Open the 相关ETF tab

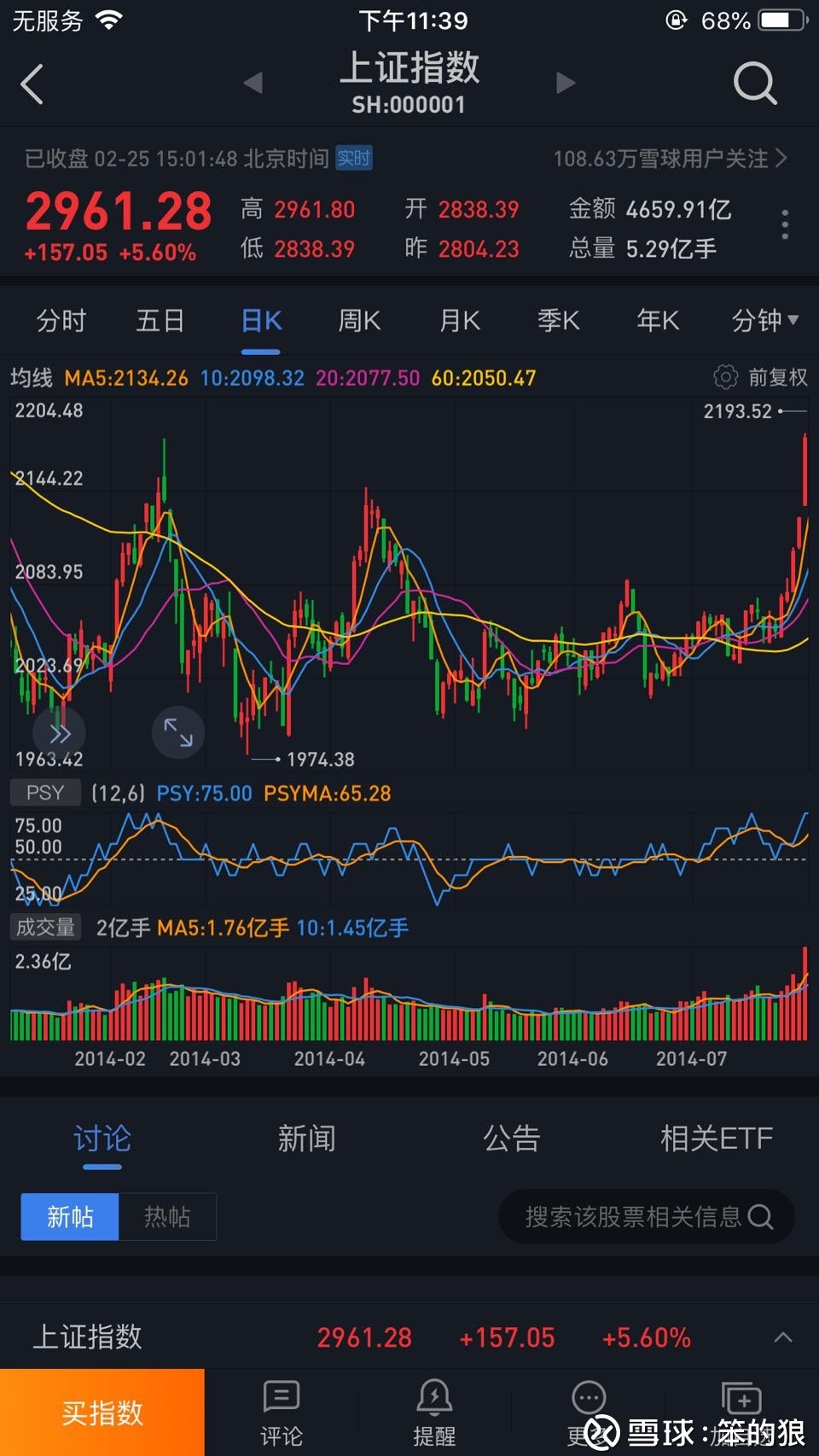(716, 1139)
